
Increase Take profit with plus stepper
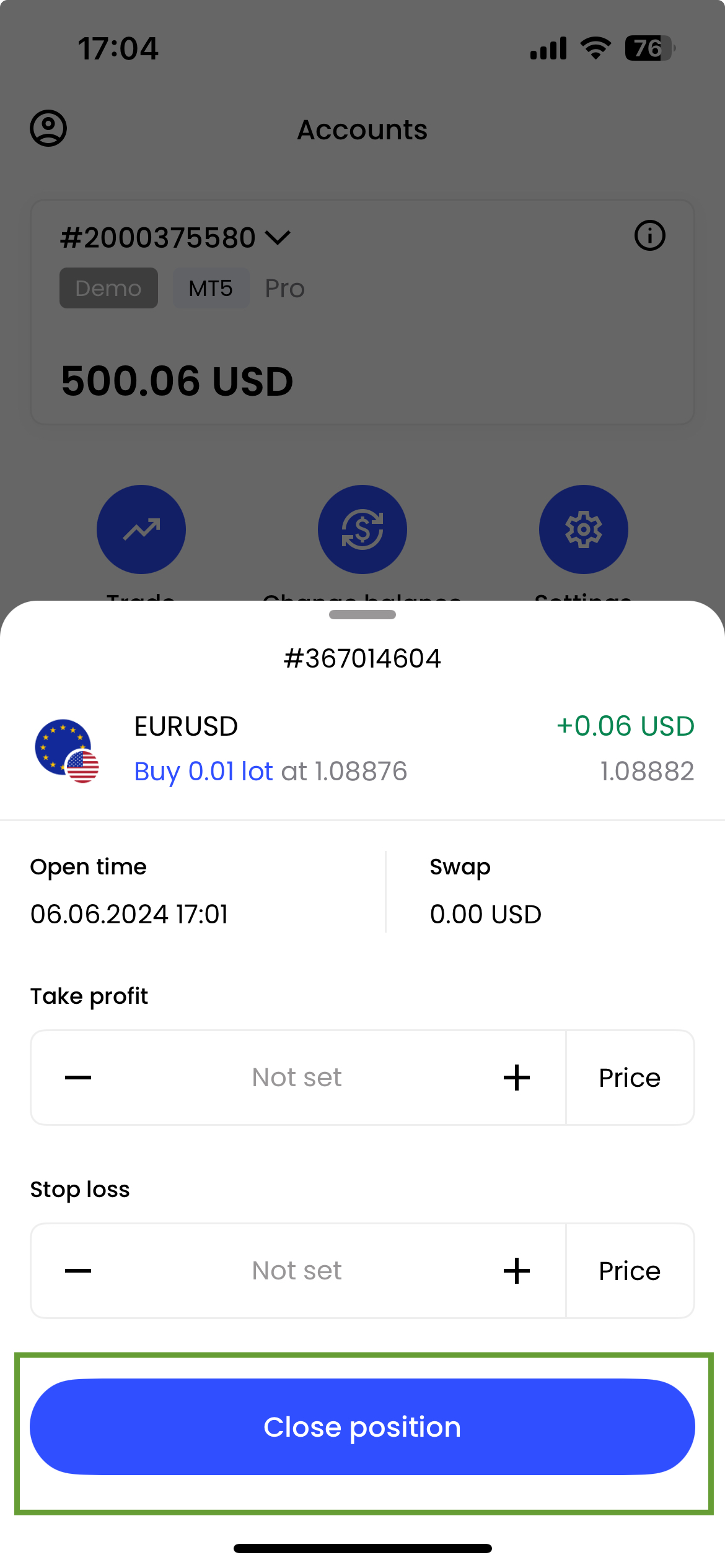click(x=516, y=1077)
